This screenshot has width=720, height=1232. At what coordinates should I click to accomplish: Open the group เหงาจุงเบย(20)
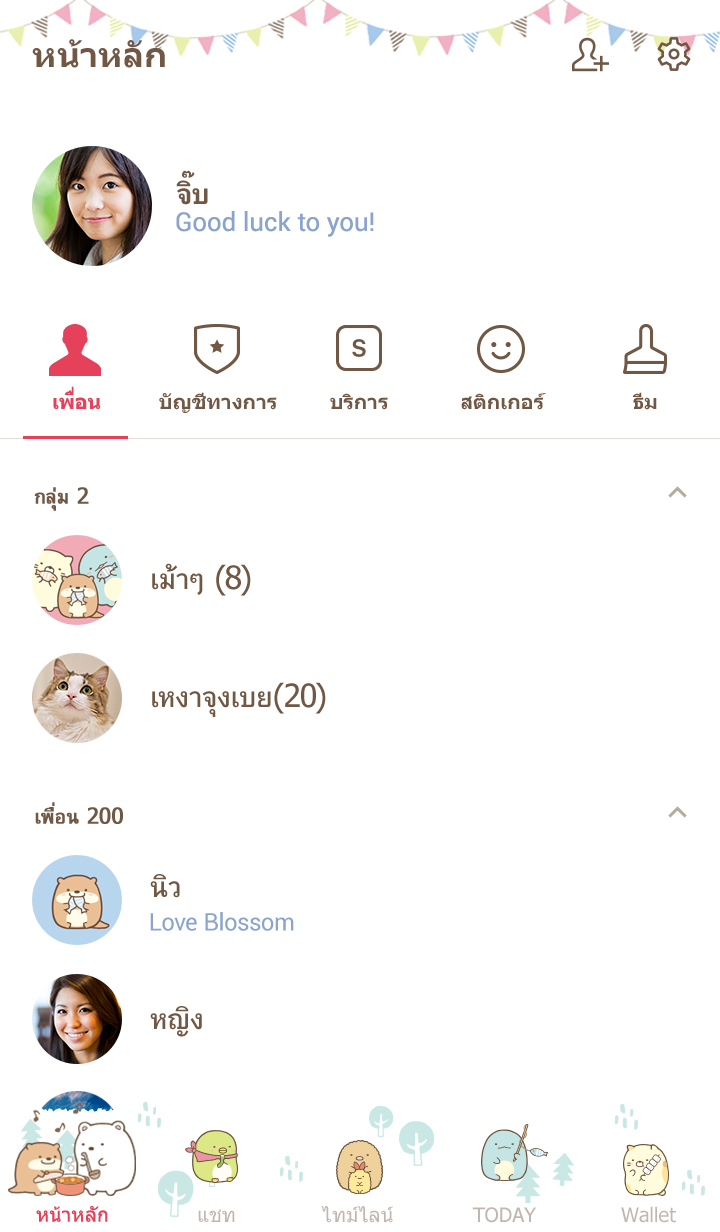238,697
